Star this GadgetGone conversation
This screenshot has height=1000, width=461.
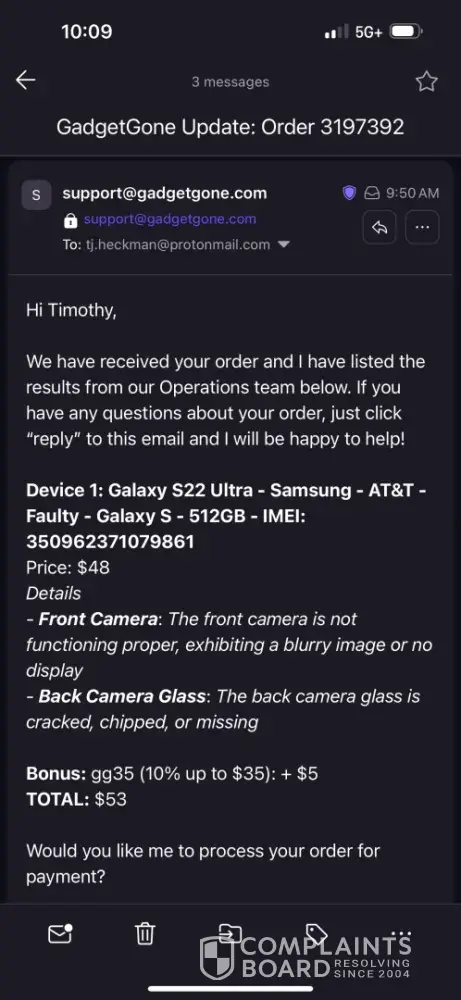pos(427,81)
